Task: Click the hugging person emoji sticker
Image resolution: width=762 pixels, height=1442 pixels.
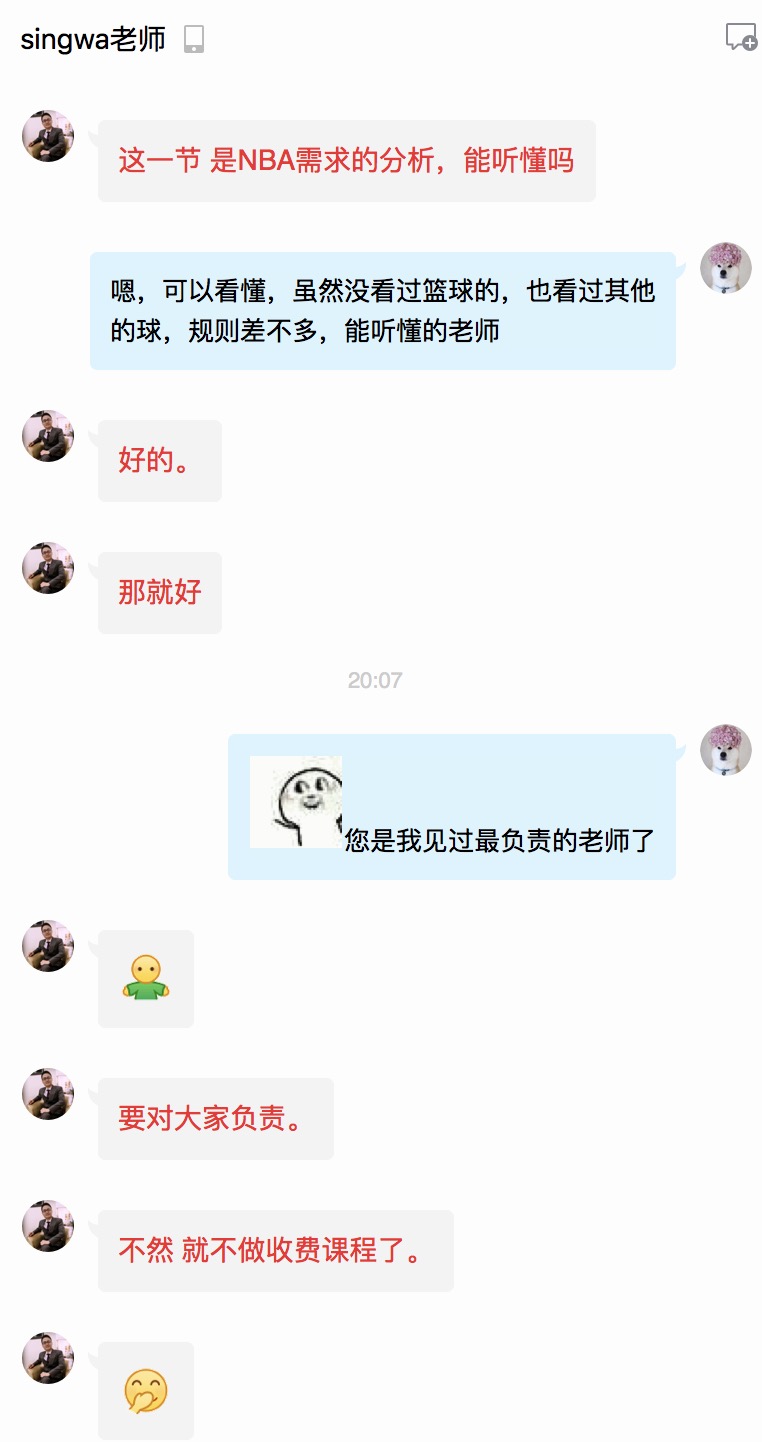Action: tap(145, 978)
